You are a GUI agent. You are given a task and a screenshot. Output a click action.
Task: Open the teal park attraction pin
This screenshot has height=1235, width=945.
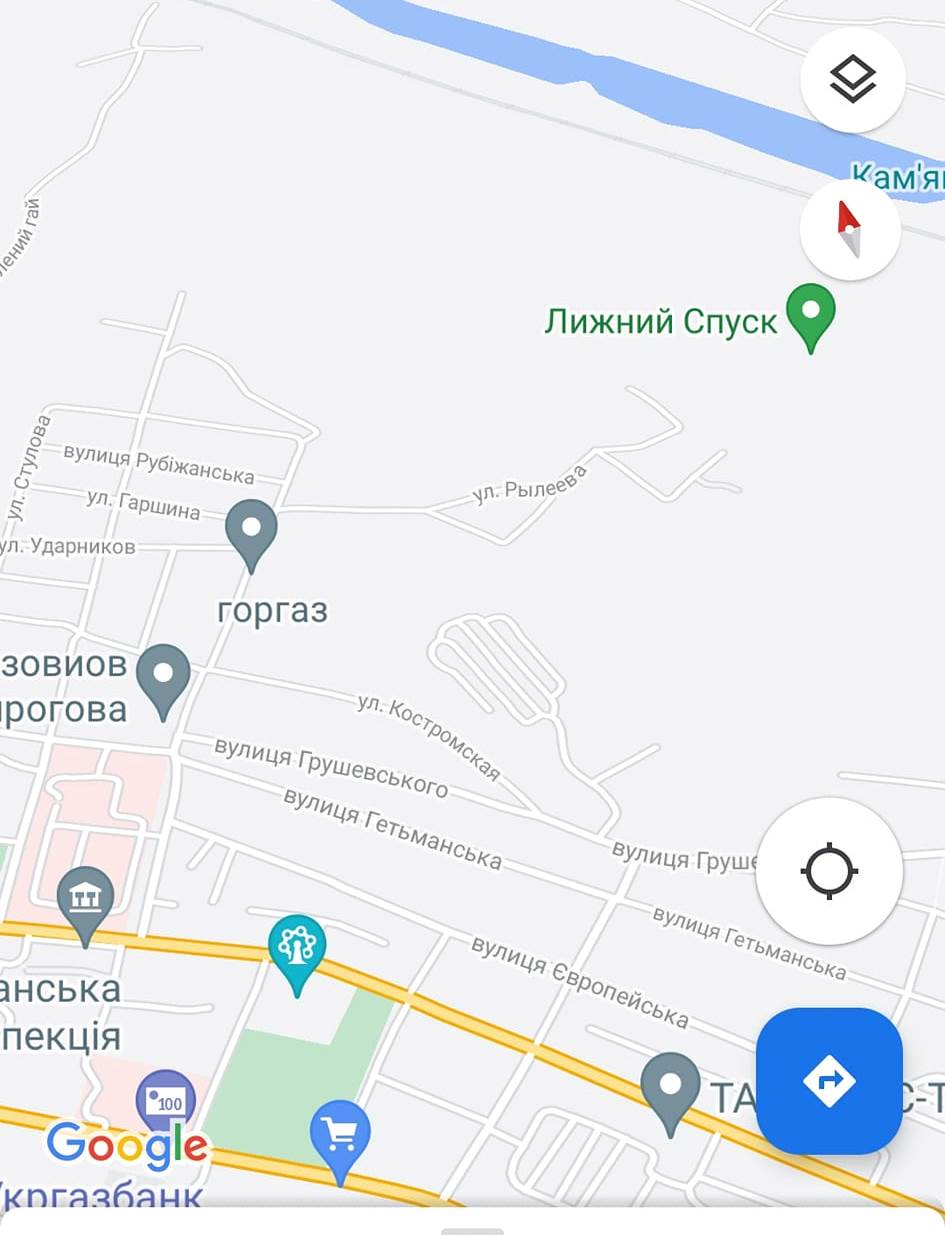pyautogui.click(x=297, y=946)
